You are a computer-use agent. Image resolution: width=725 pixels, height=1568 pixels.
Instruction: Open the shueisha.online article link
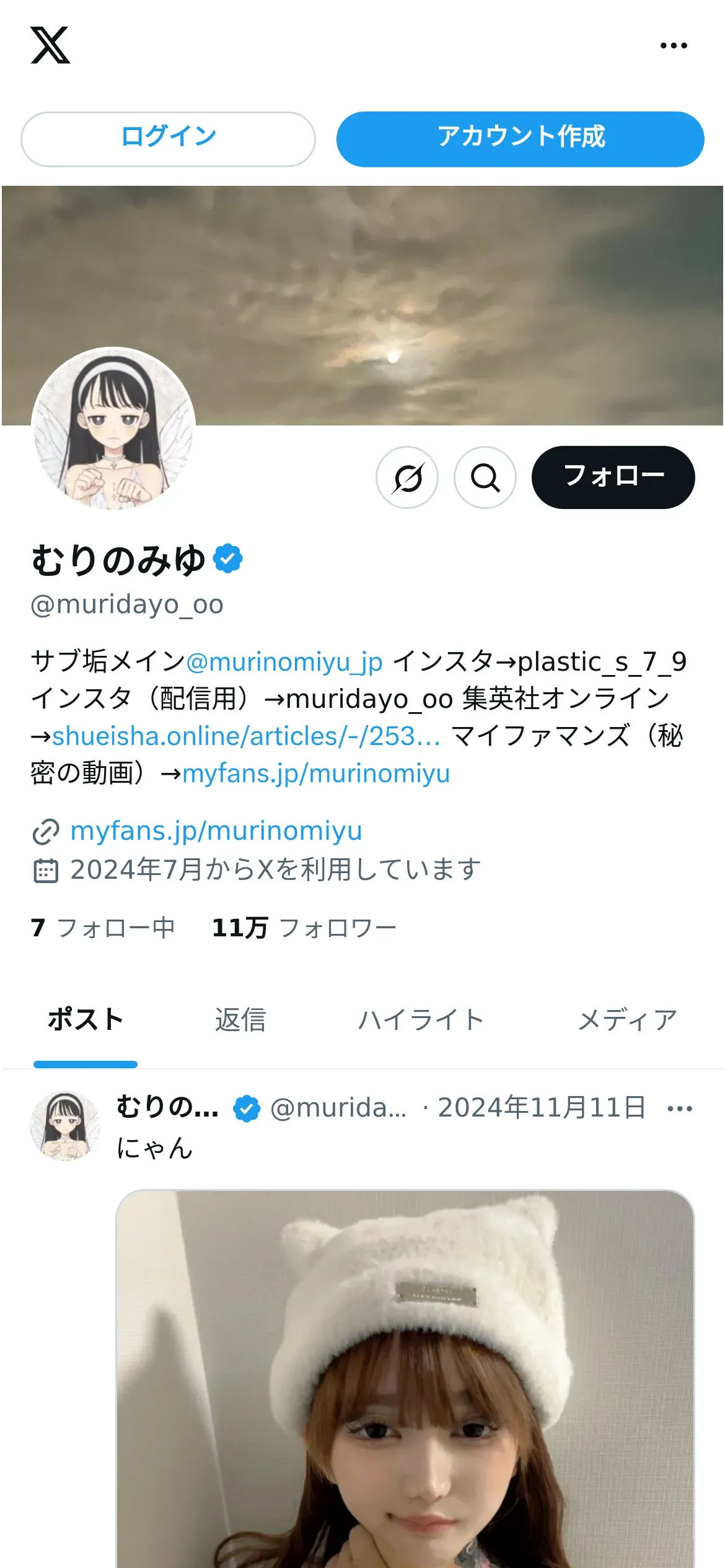tap(247, 736)
